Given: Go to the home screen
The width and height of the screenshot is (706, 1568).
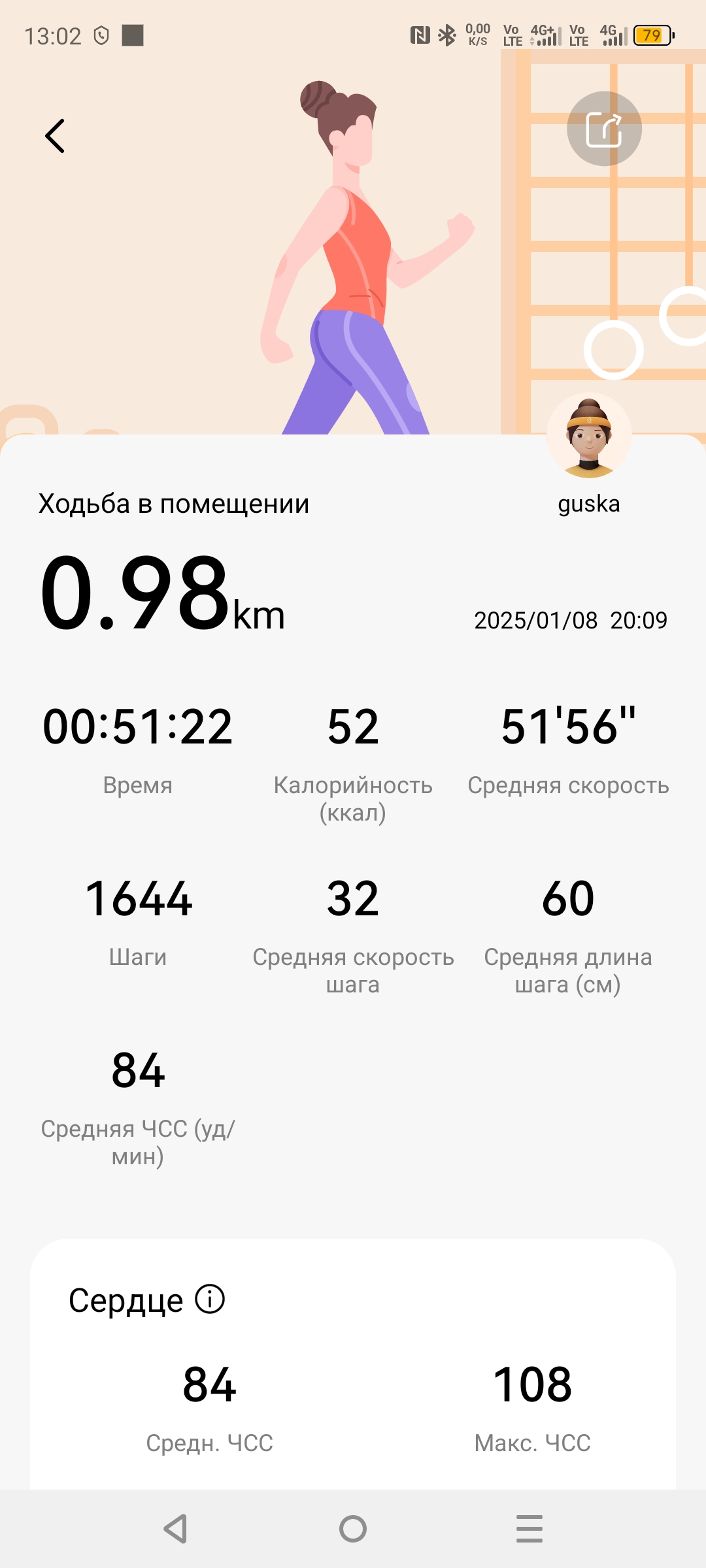Looking at the screenshot, I should click(x=353, y=1529).
